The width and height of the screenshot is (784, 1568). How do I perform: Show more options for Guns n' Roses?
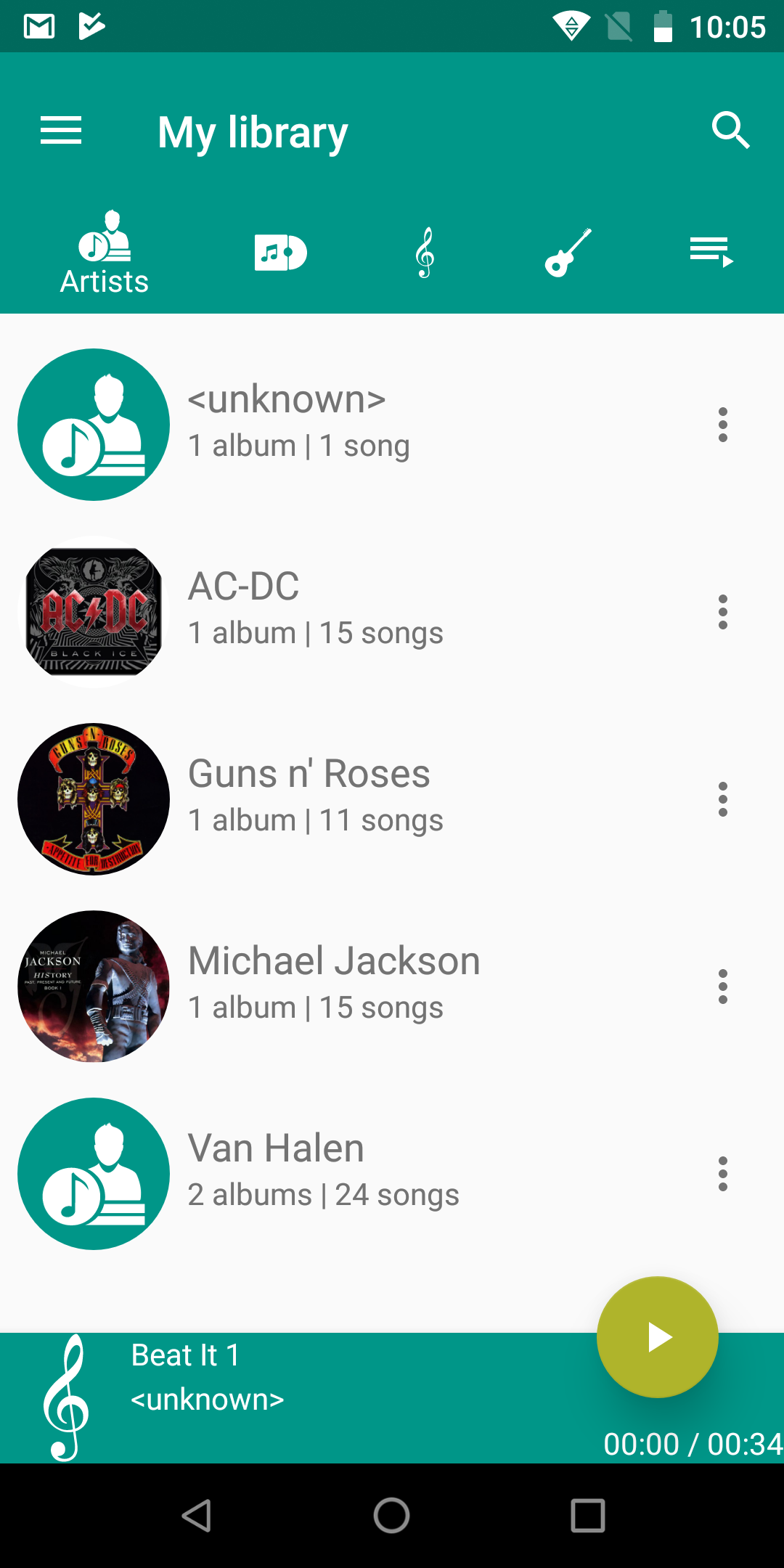[722, 799]
